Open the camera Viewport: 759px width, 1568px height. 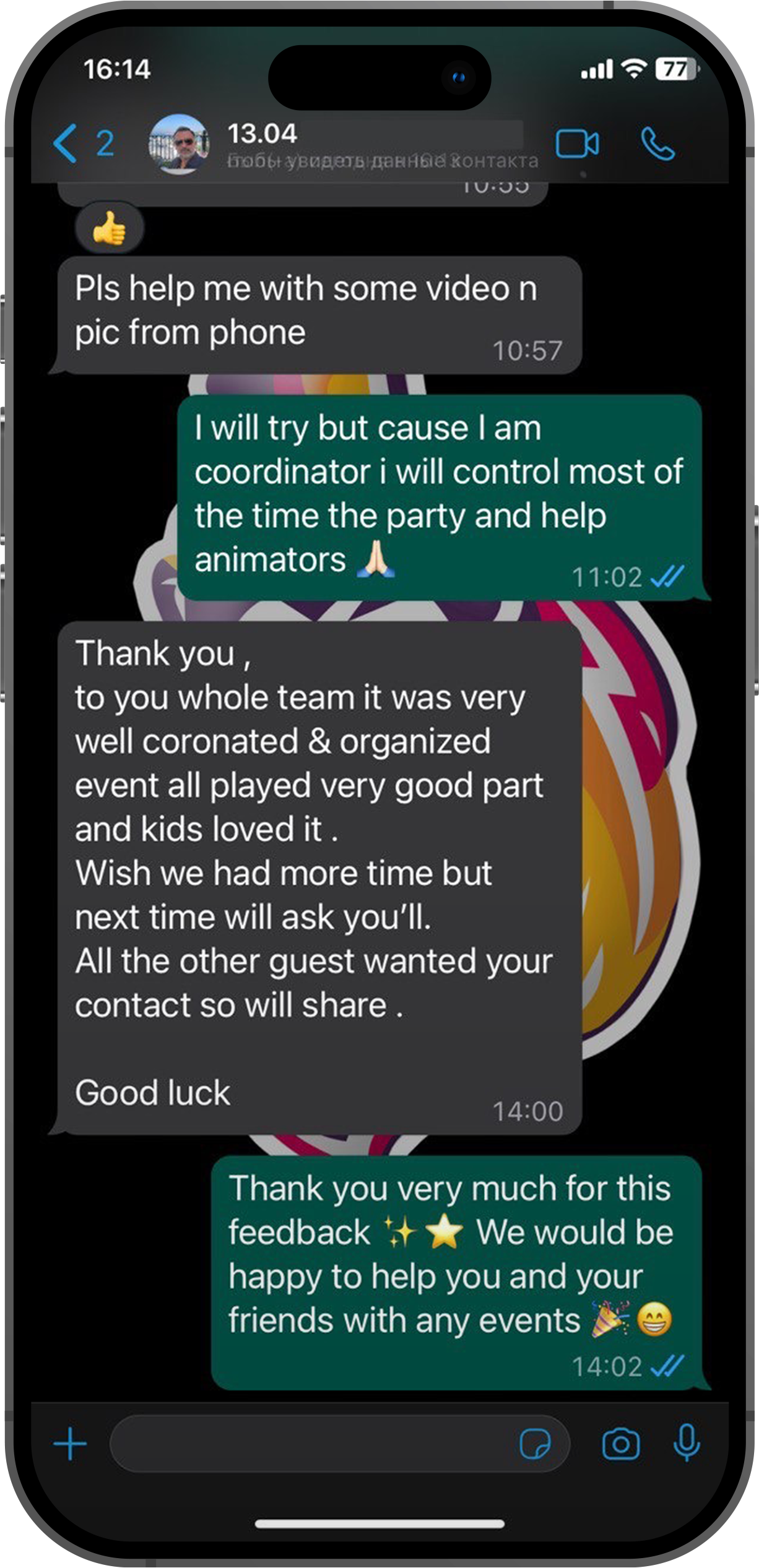620,1444
